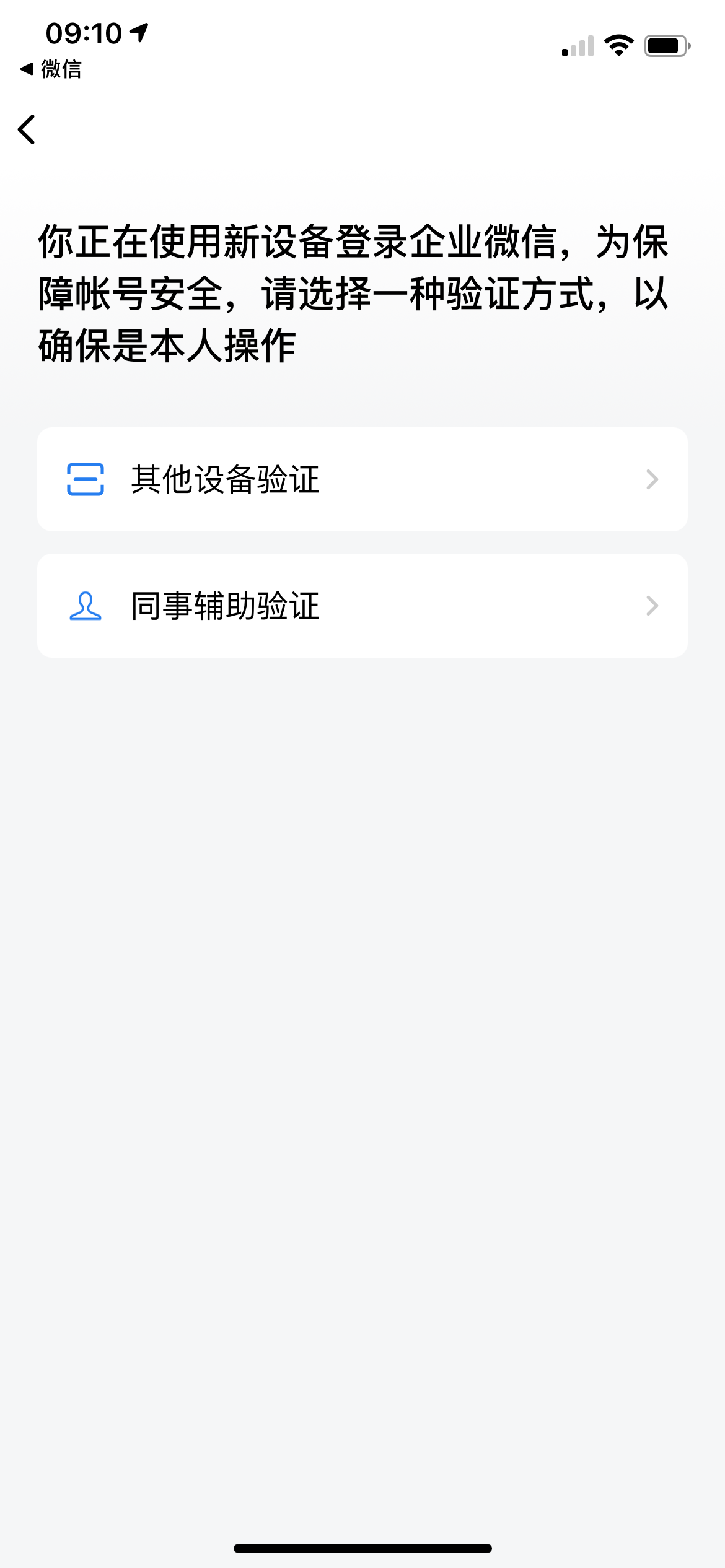Tap the back arrow at top
The height and width of the screenshot is (1568, 725).
click(27, 129)
